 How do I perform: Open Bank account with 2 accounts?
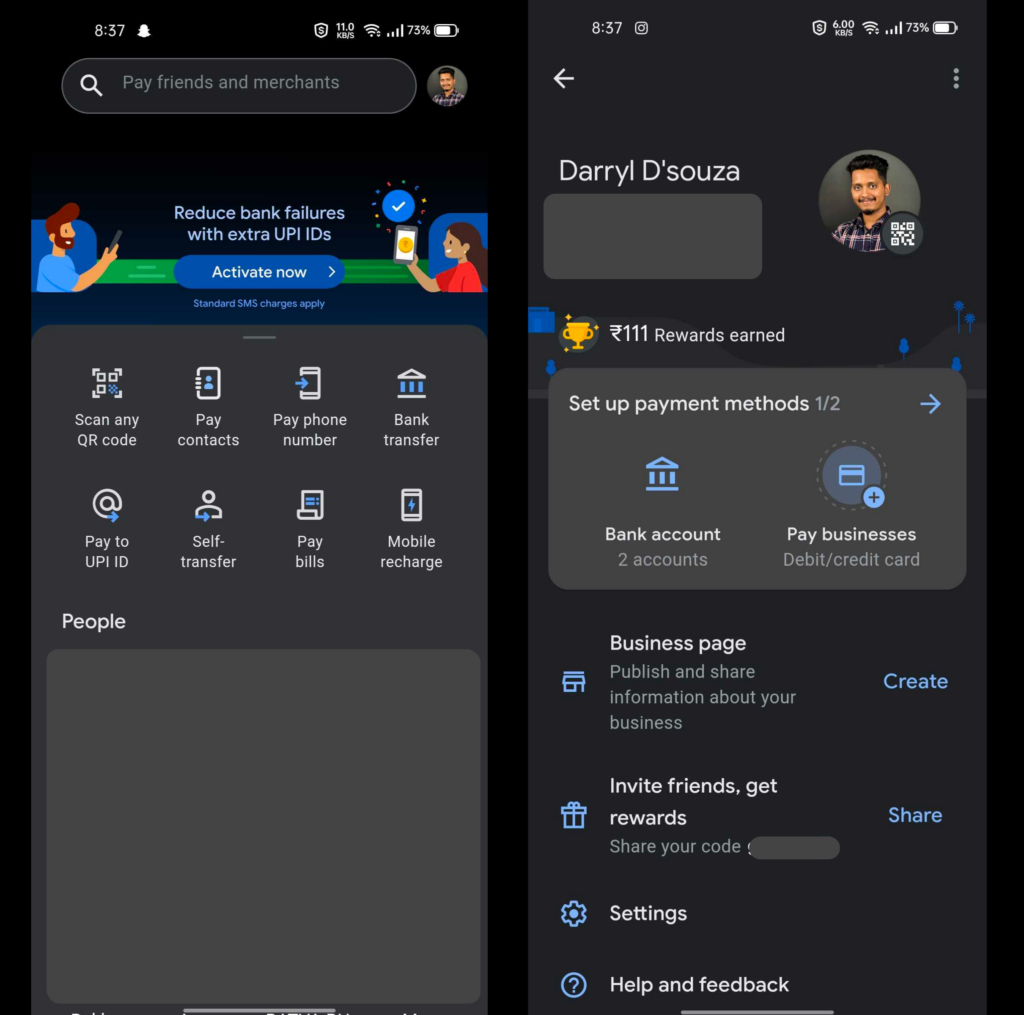click(662, 508)
